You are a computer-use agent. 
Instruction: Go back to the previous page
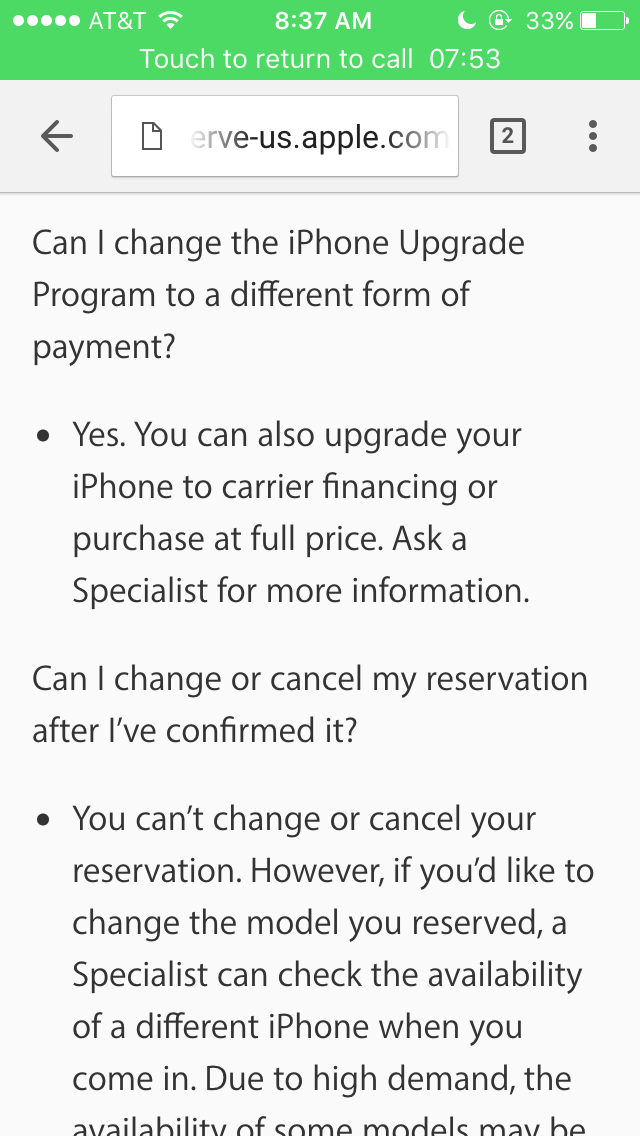[x=57, y=136]
